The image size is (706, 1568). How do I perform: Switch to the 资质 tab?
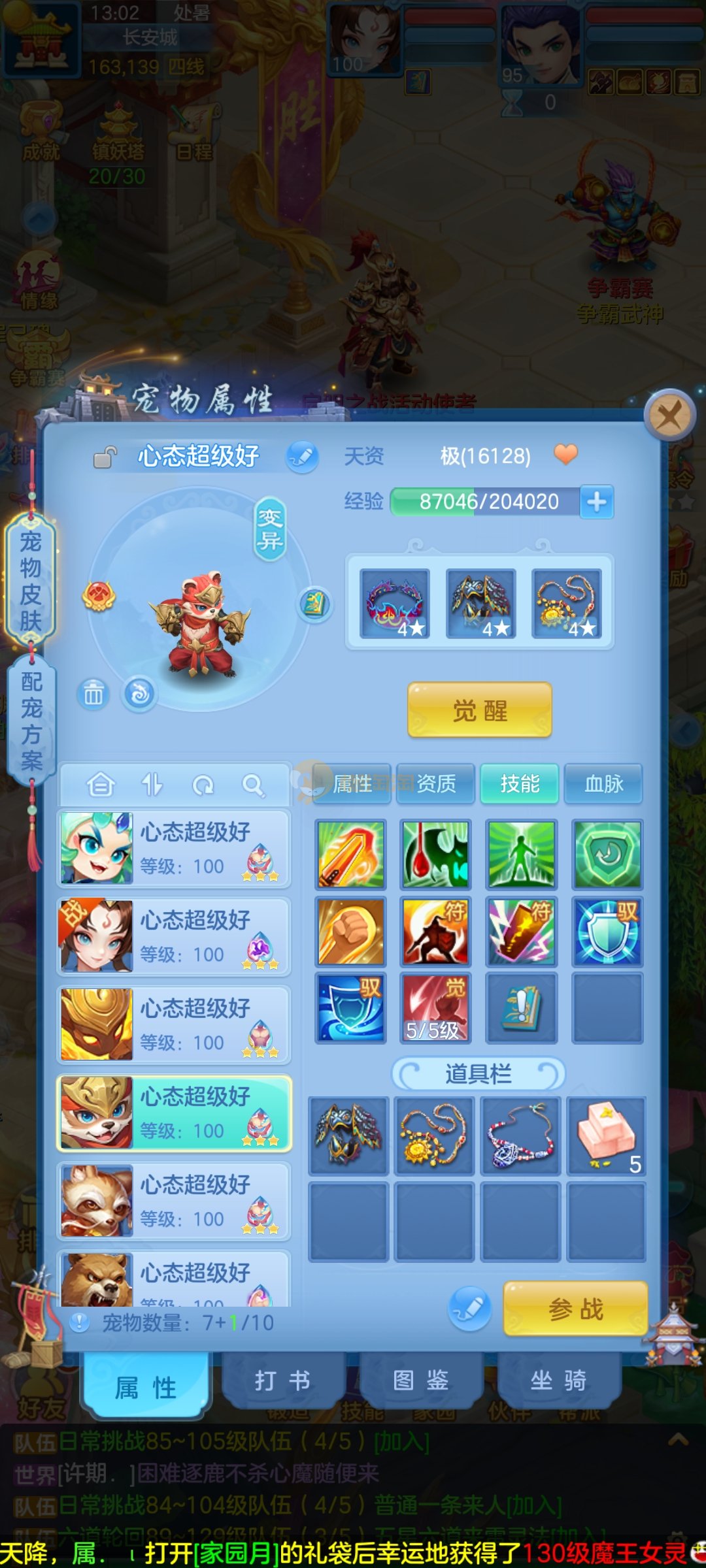[x=436, y=783]
